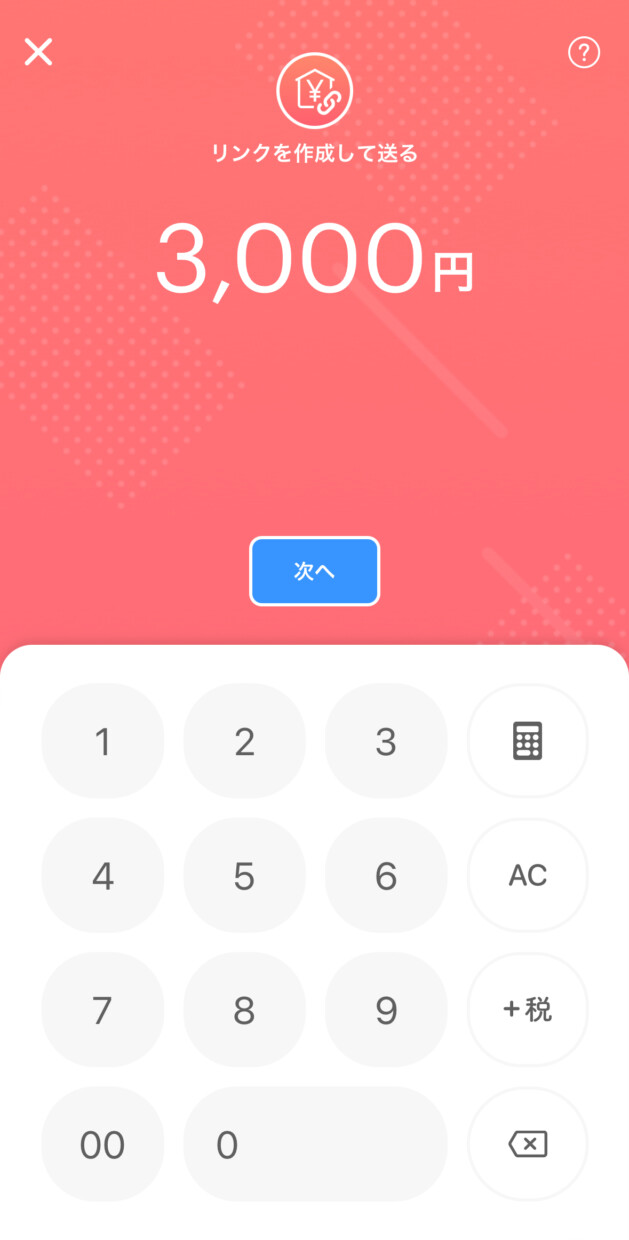
Task: Close the link creation screen
Action: click(38, 52)
